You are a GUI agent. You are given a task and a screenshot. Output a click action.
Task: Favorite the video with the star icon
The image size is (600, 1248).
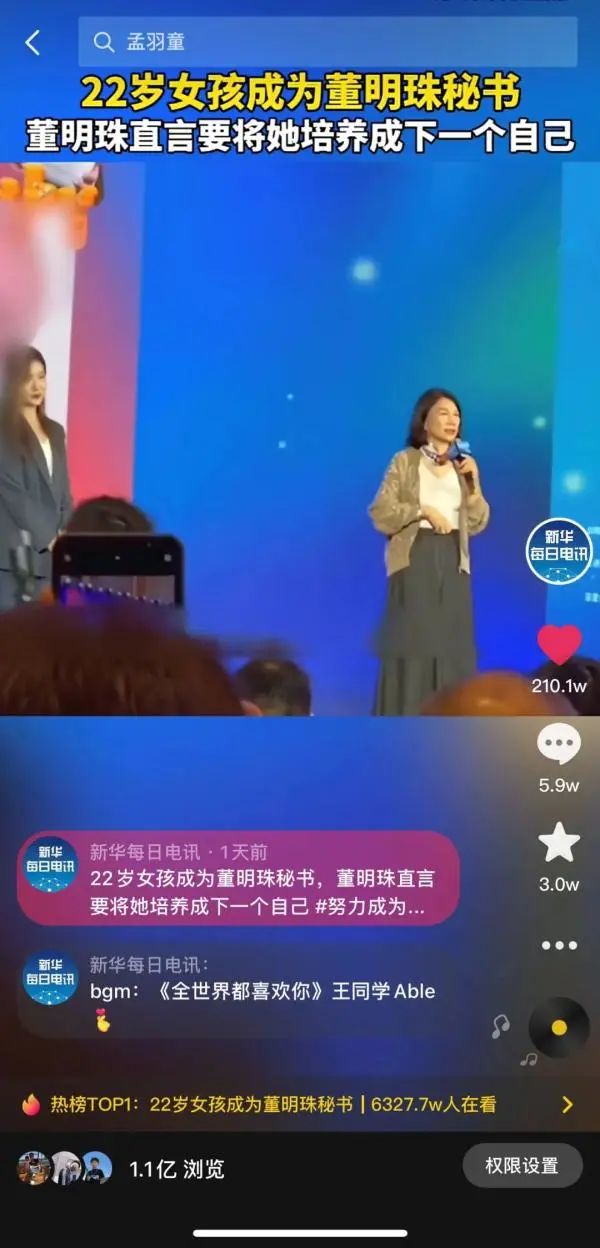pos(559,843)
